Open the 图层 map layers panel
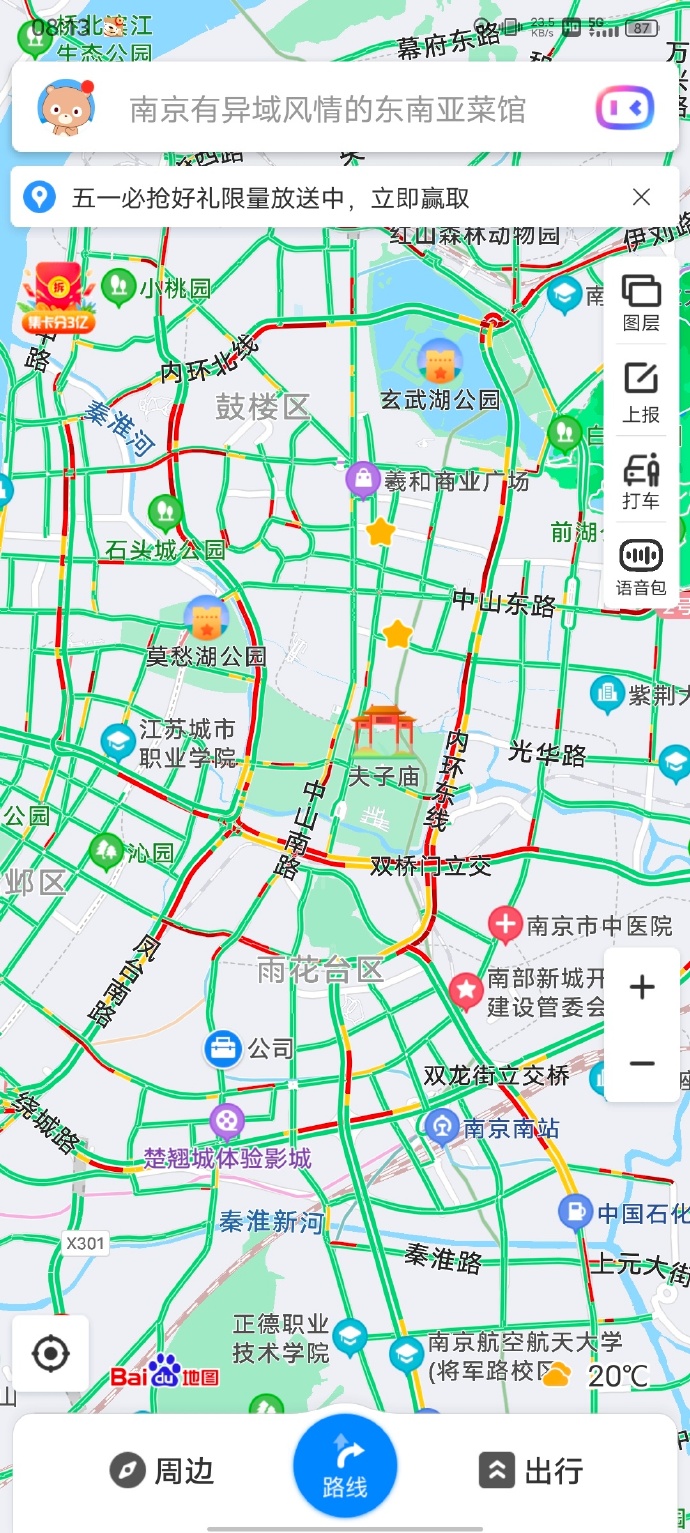The height and width of the screenshot is (1533, 690). [641, 303]
